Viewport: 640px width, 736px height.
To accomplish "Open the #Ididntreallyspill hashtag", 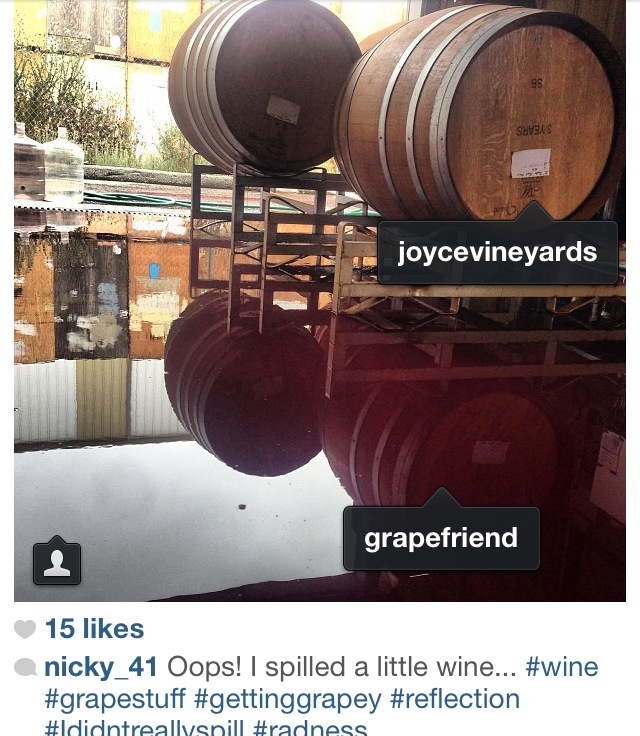I will pos(144,728).
